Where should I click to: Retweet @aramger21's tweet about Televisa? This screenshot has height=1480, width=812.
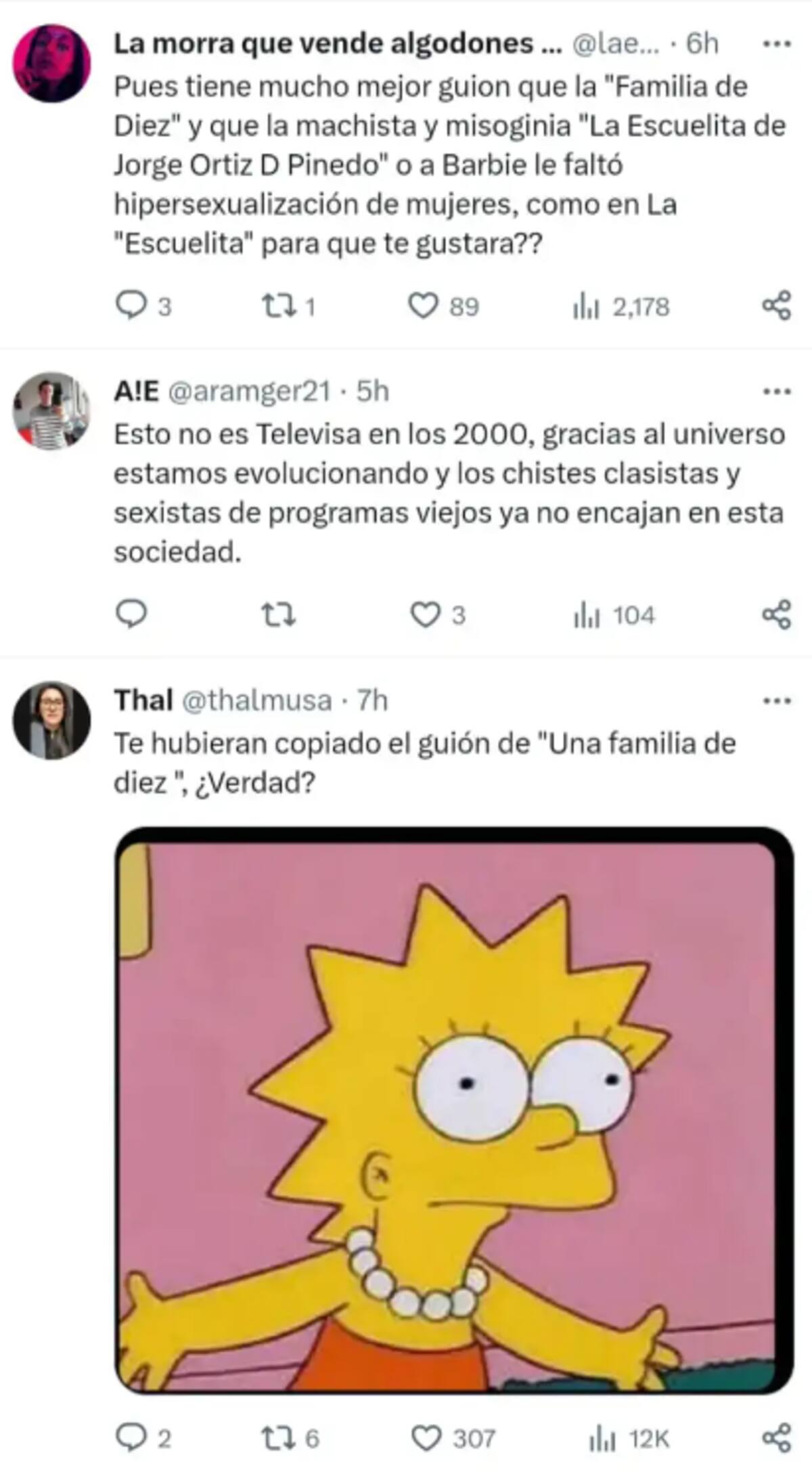(278, 615)
